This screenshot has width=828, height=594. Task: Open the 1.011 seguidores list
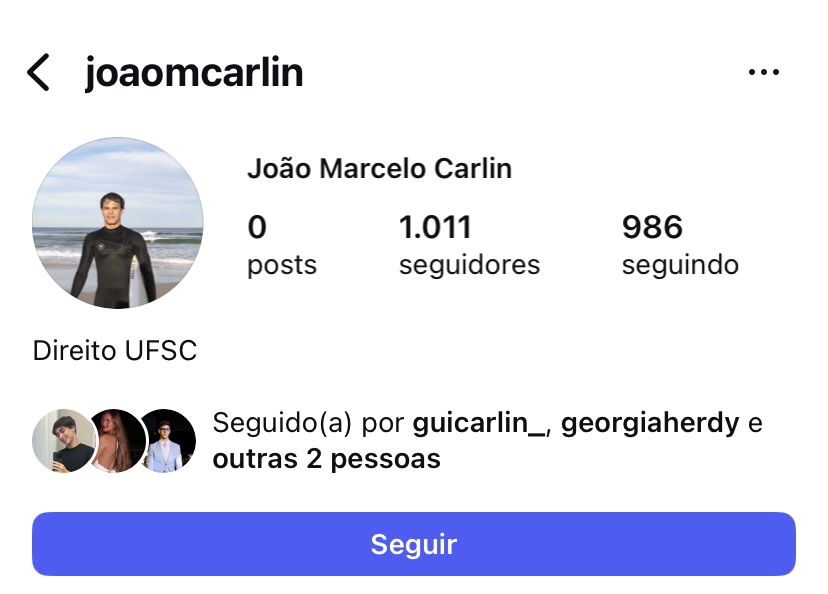(x=468, y=245)
